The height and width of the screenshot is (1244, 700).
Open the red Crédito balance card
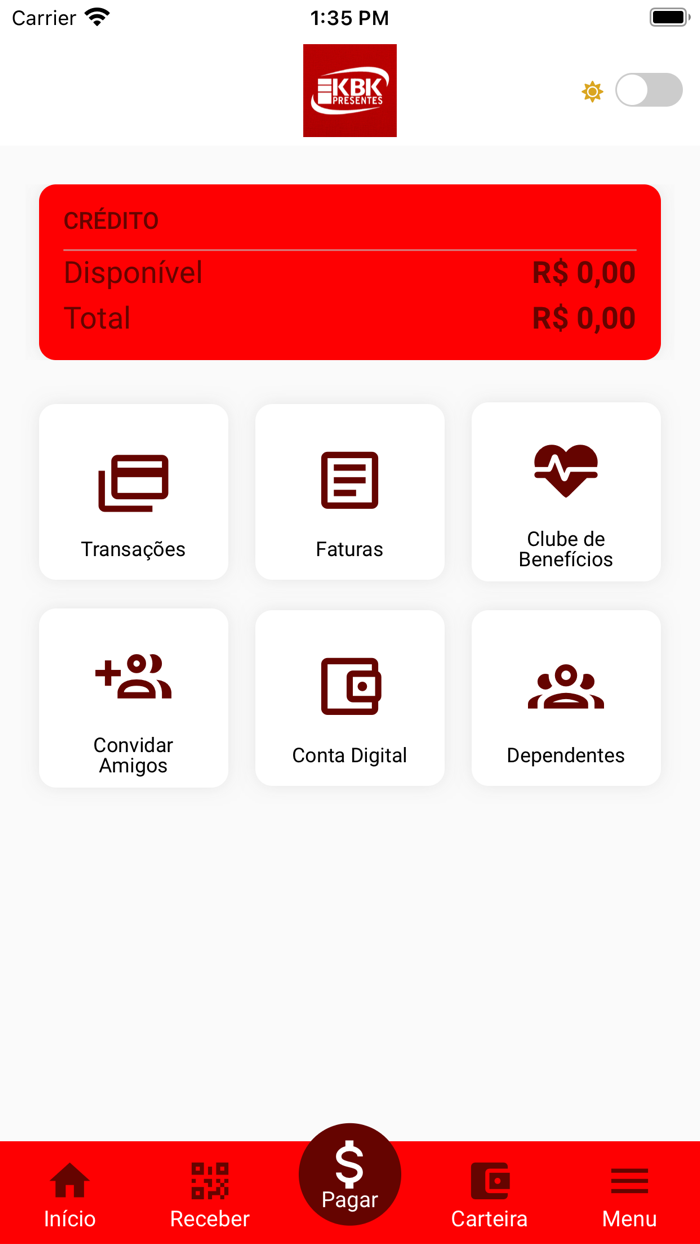(350, 272)
